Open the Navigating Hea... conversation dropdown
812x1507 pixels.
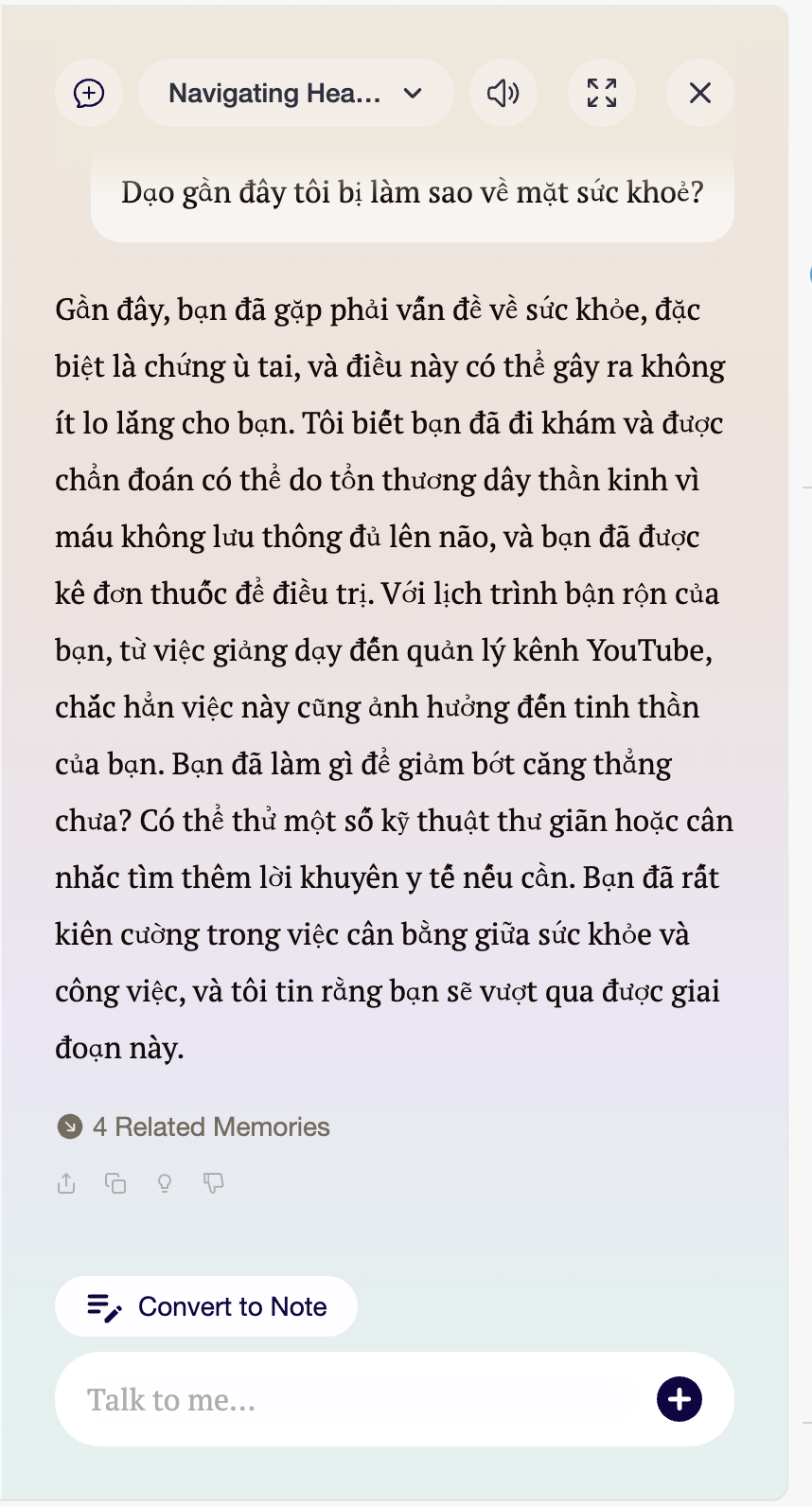coord(295,93)
